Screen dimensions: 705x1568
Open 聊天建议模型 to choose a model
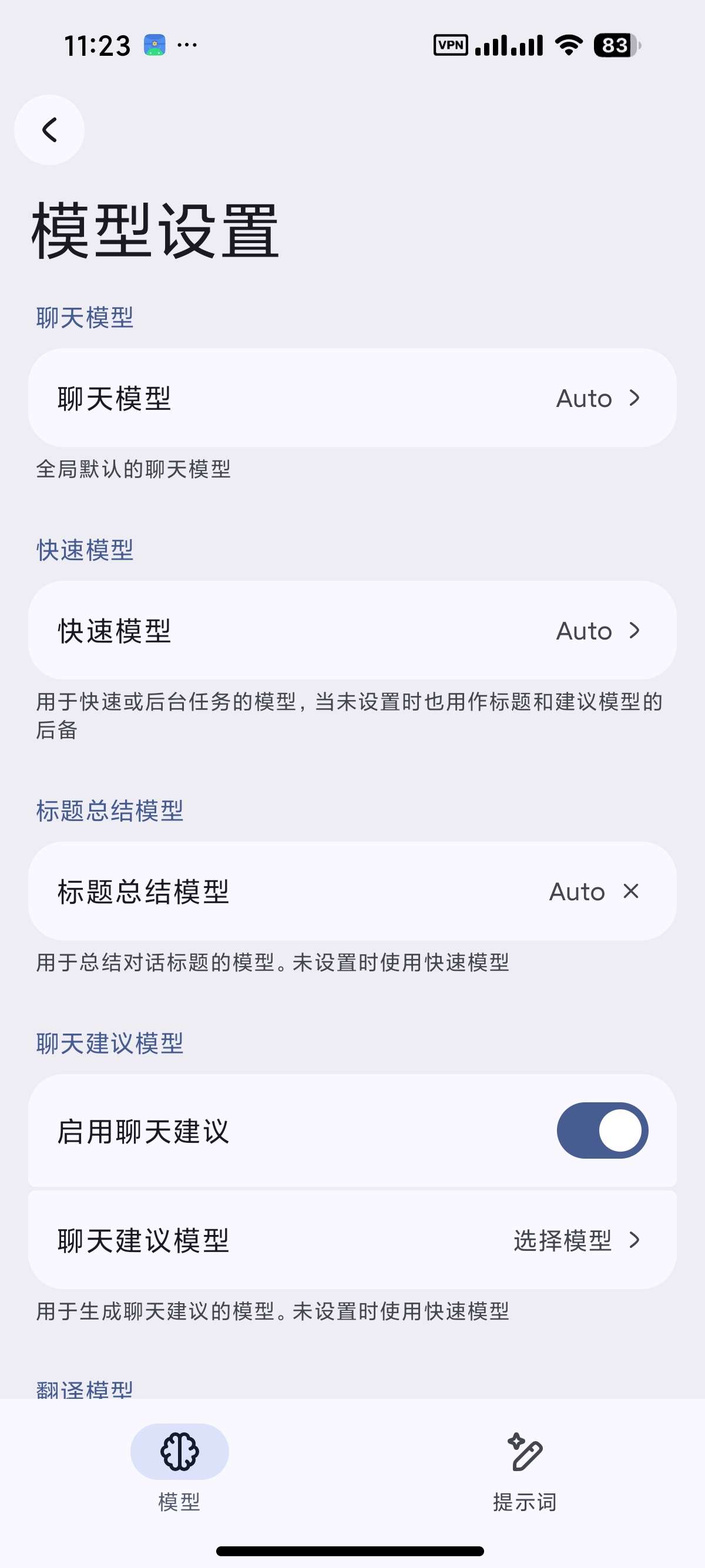coord(352,1240)
